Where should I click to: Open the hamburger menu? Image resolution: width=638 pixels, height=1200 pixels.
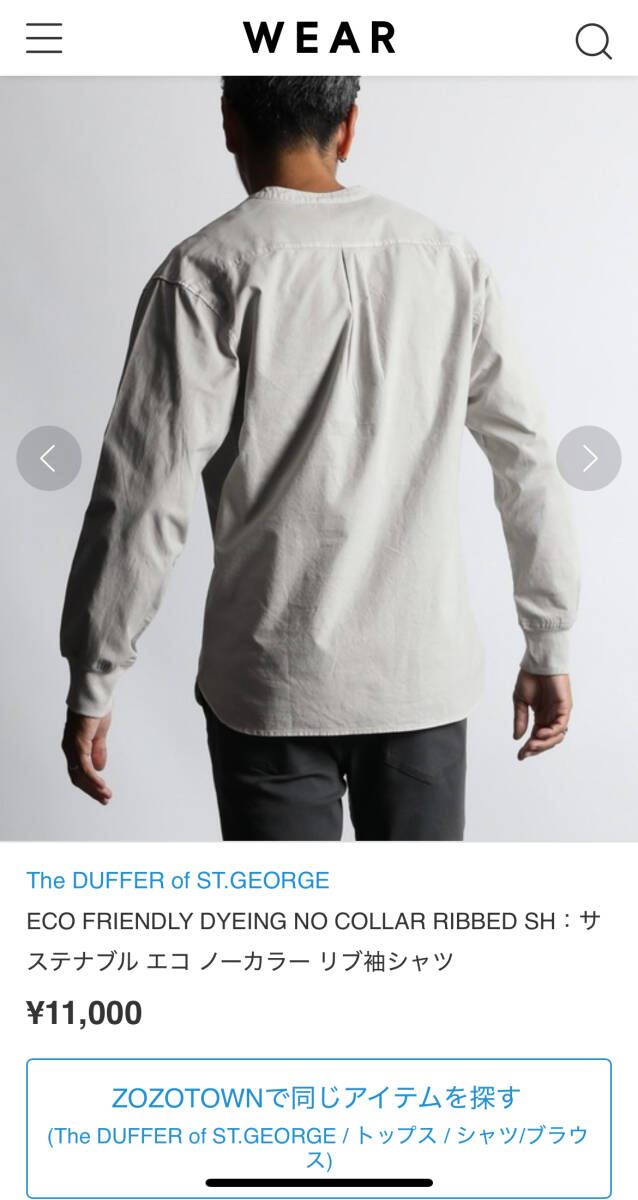(44, 38)
